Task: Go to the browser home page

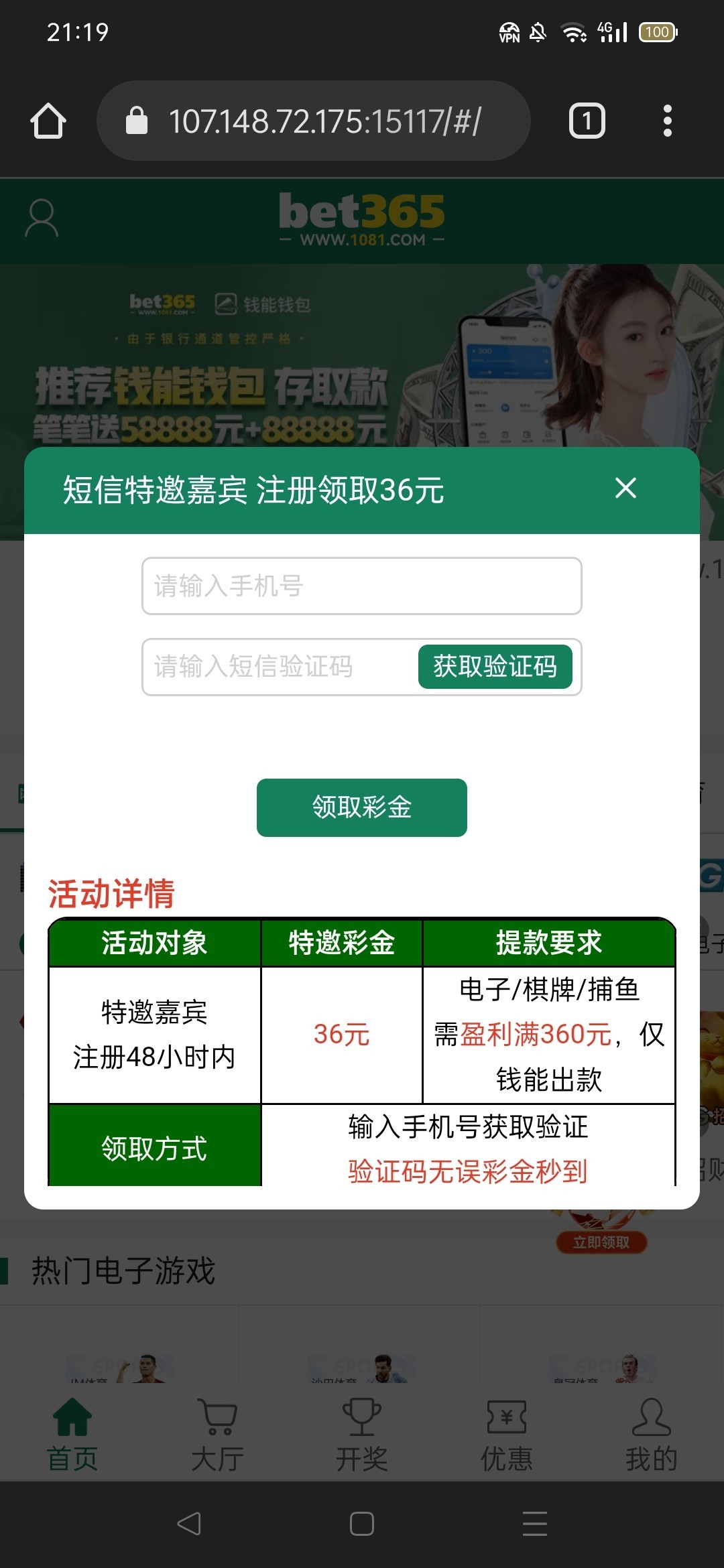Action: [48, 121]
